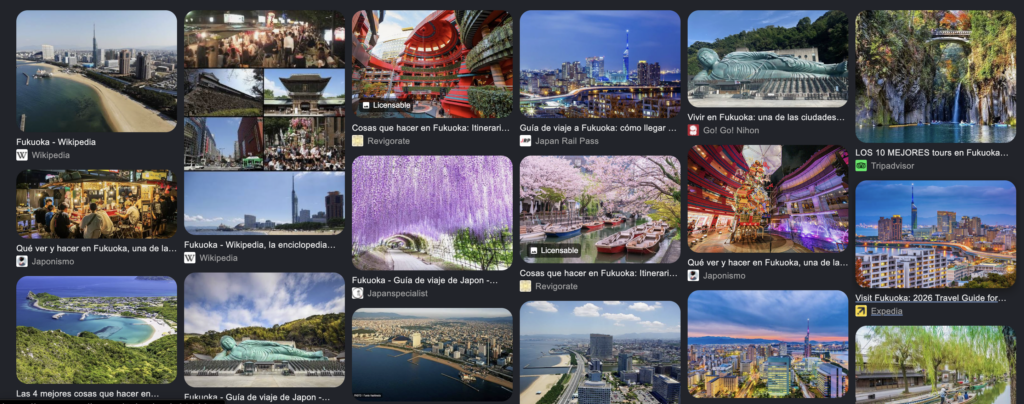Viewport: 1024px width, 404px height.
Task: Open the purple wisteria tunnel Japanspecialist image
Action: pos(432,213)
